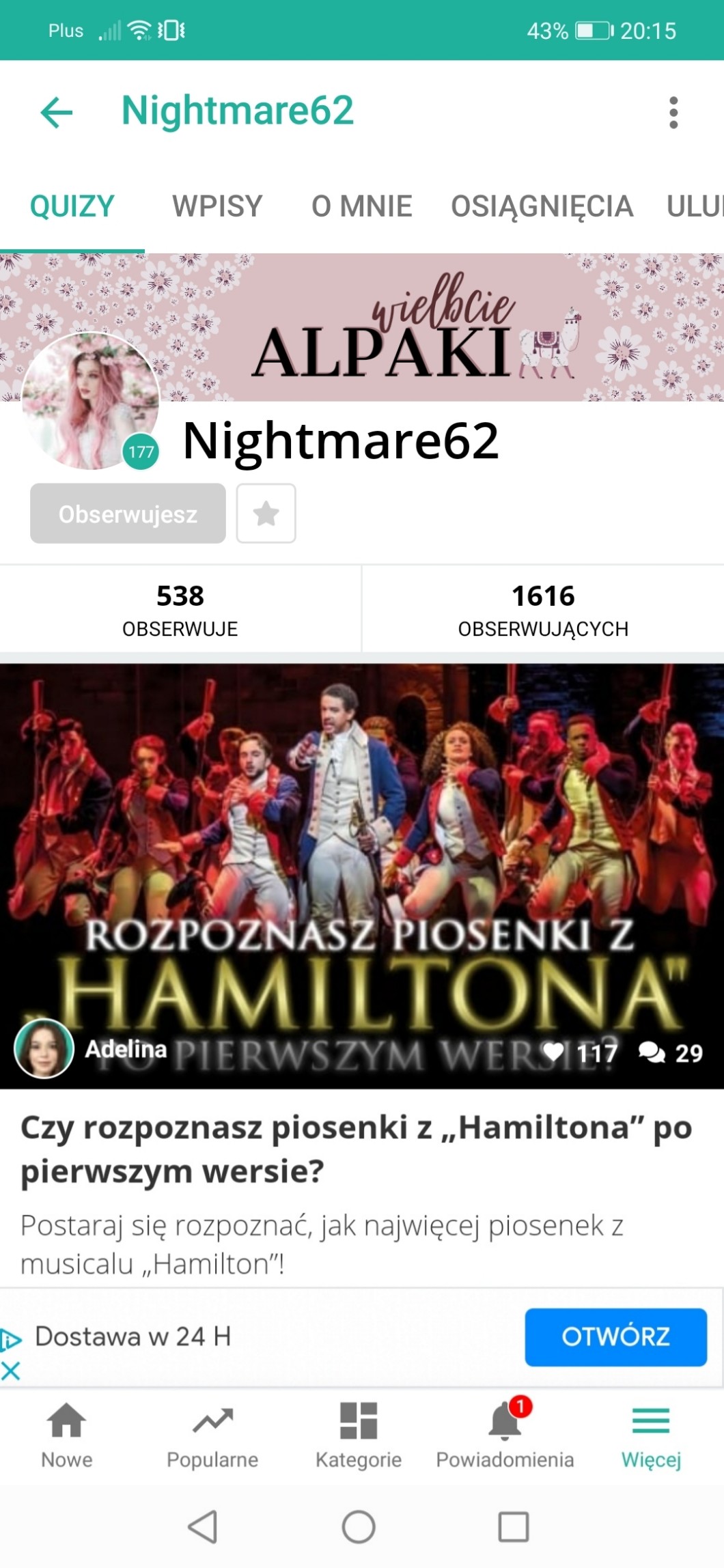Switch to the WPISY tab
Screen dimensions: 724x1568
[x=217, y=206]
